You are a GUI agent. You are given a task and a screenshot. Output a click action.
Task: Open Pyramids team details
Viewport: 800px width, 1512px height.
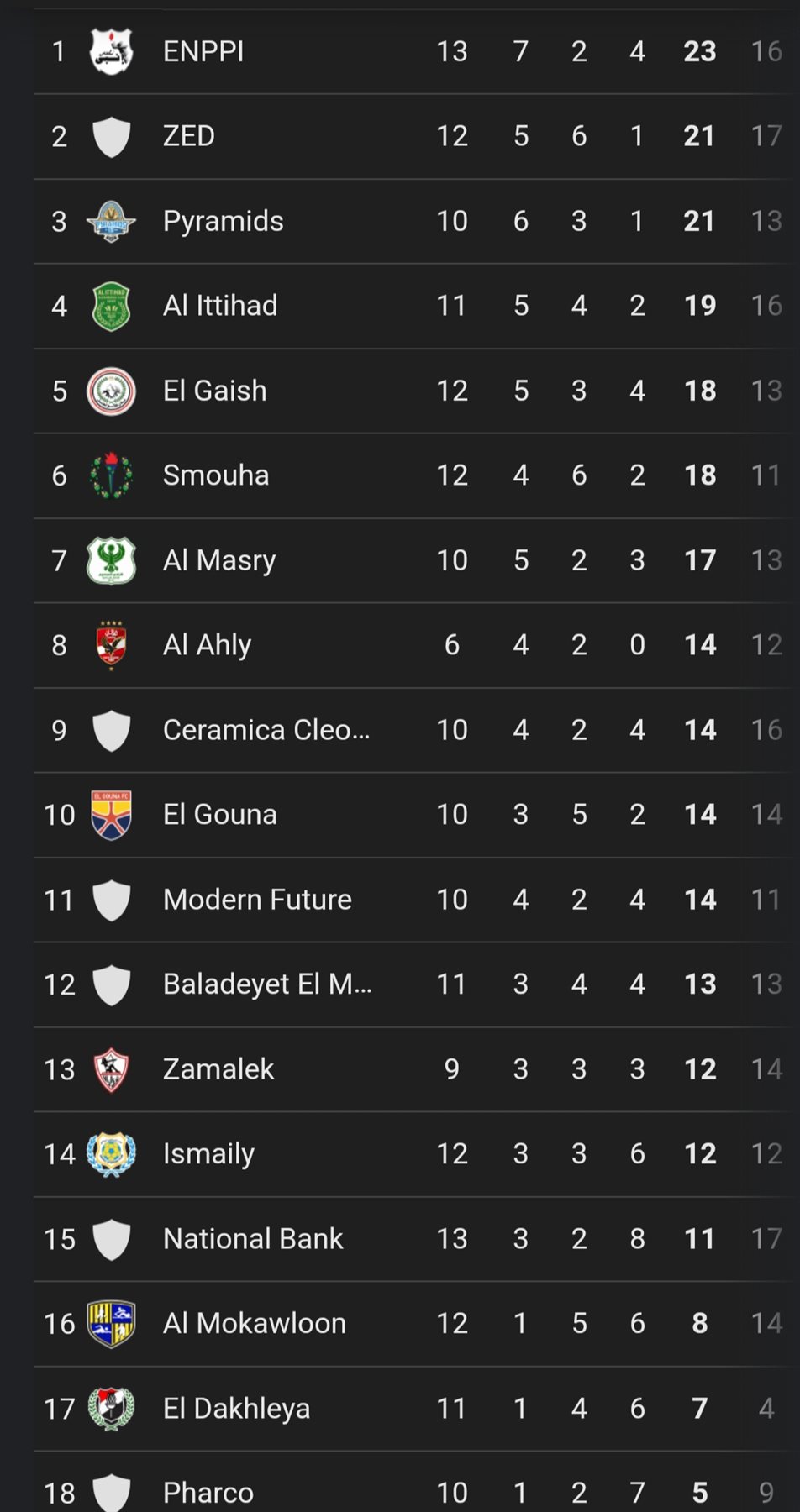223,221
